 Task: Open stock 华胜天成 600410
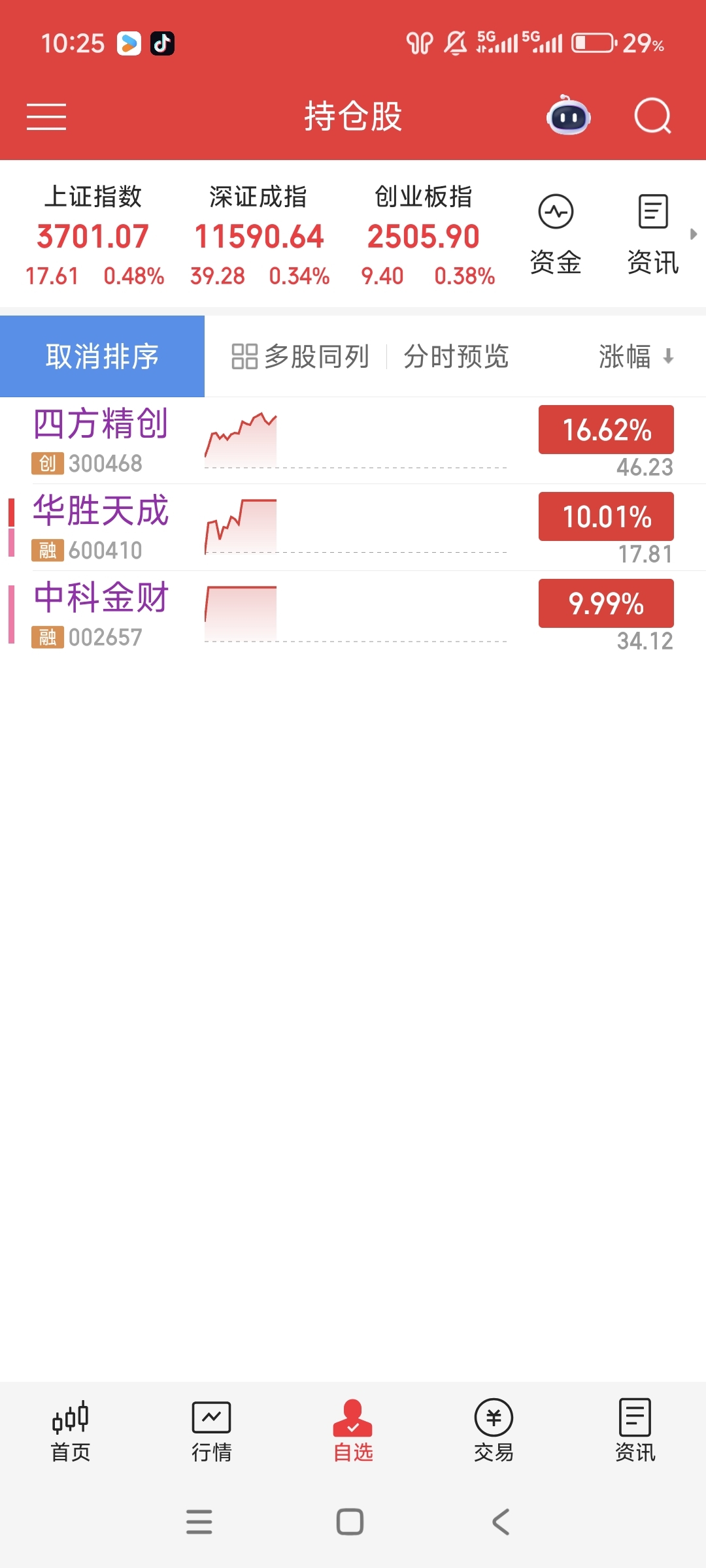(353, 527)
